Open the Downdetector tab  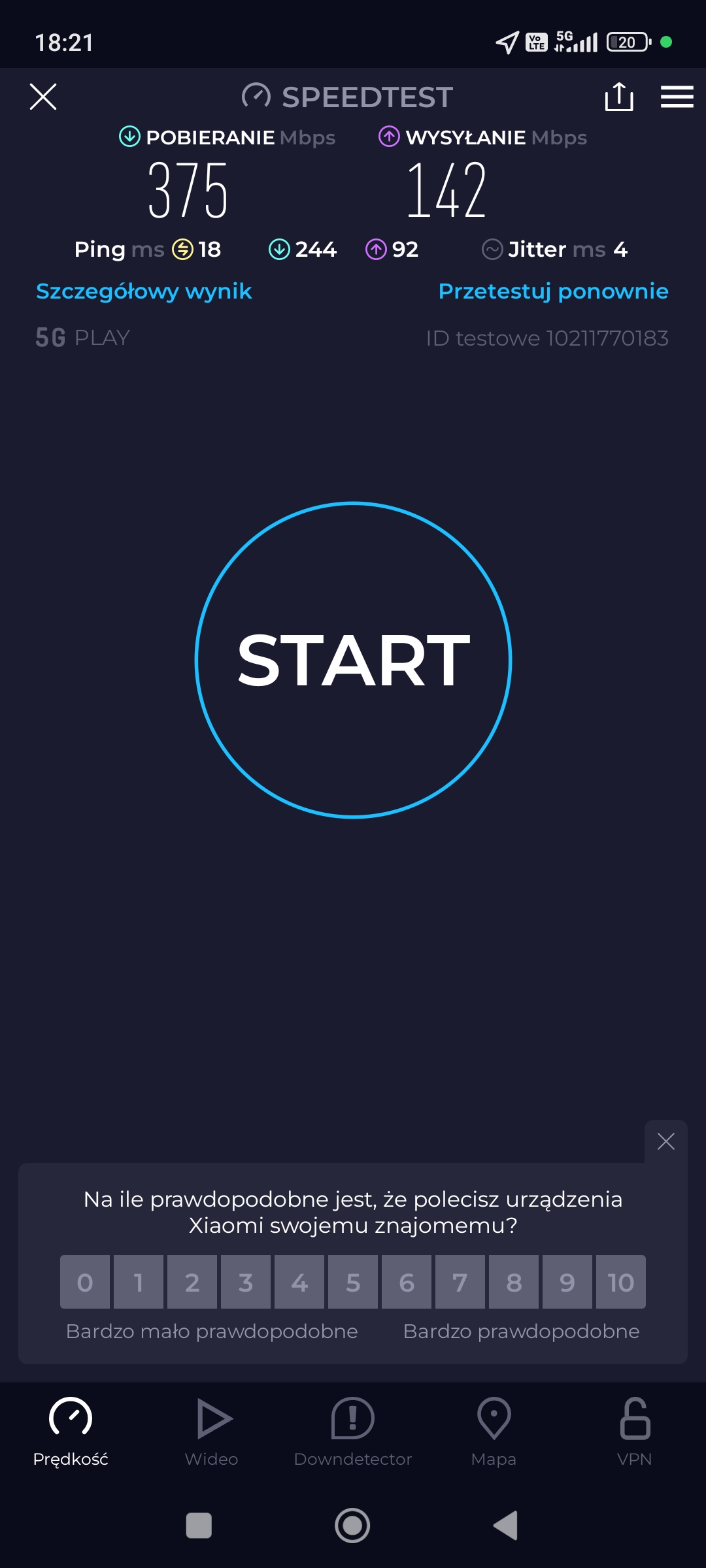(353, 1432)
